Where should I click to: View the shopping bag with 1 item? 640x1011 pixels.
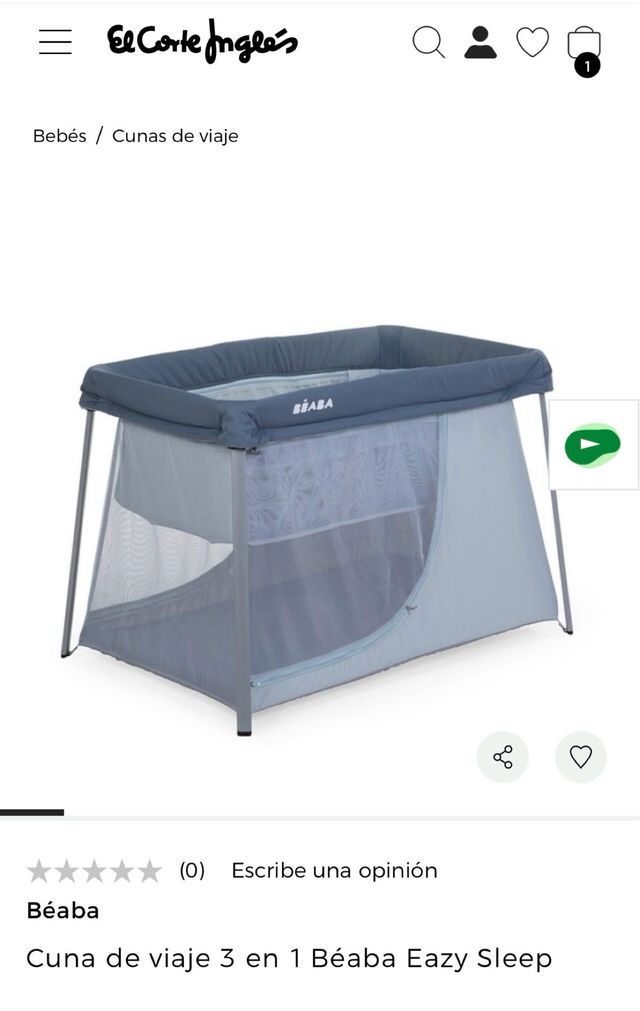coord(584,45)
